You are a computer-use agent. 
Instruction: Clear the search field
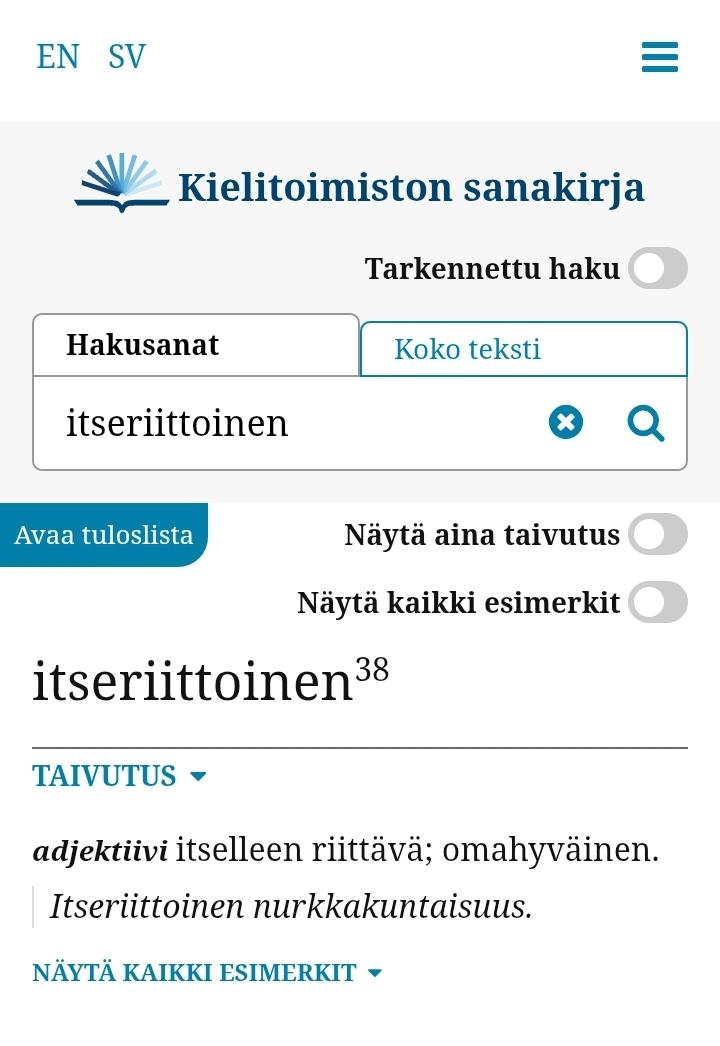click(x=566, y=423)
